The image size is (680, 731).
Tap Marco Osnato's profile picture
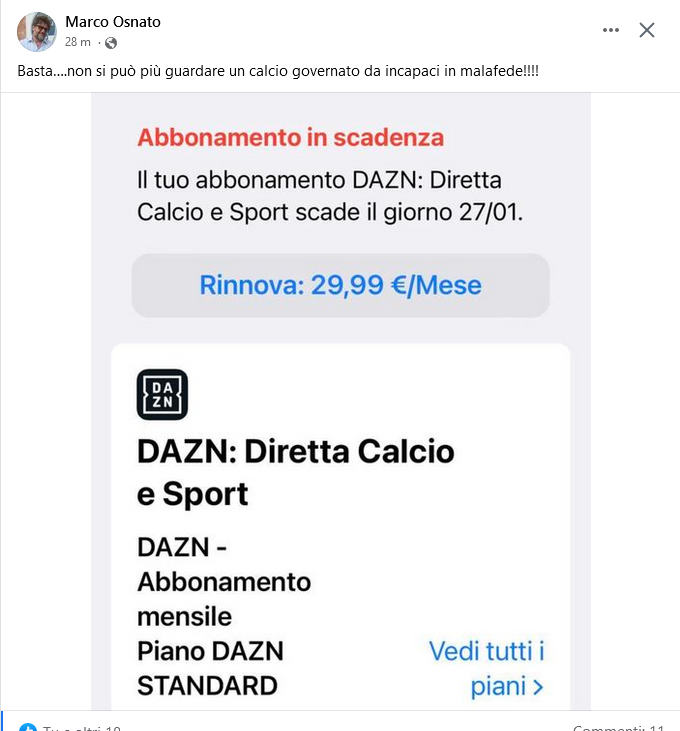coord(36,32)
